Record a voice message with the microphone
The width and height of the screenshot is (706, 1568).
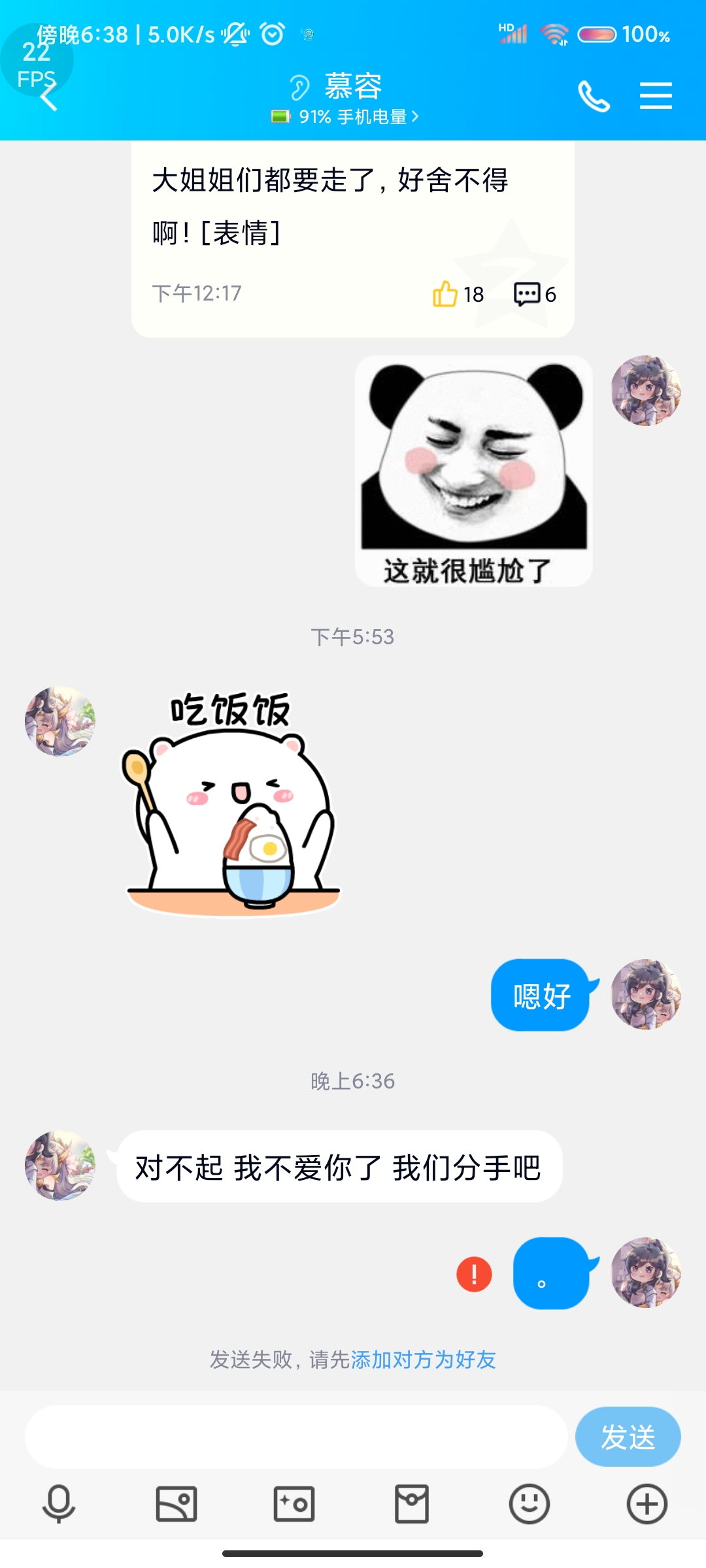[x=59, y=1504]
